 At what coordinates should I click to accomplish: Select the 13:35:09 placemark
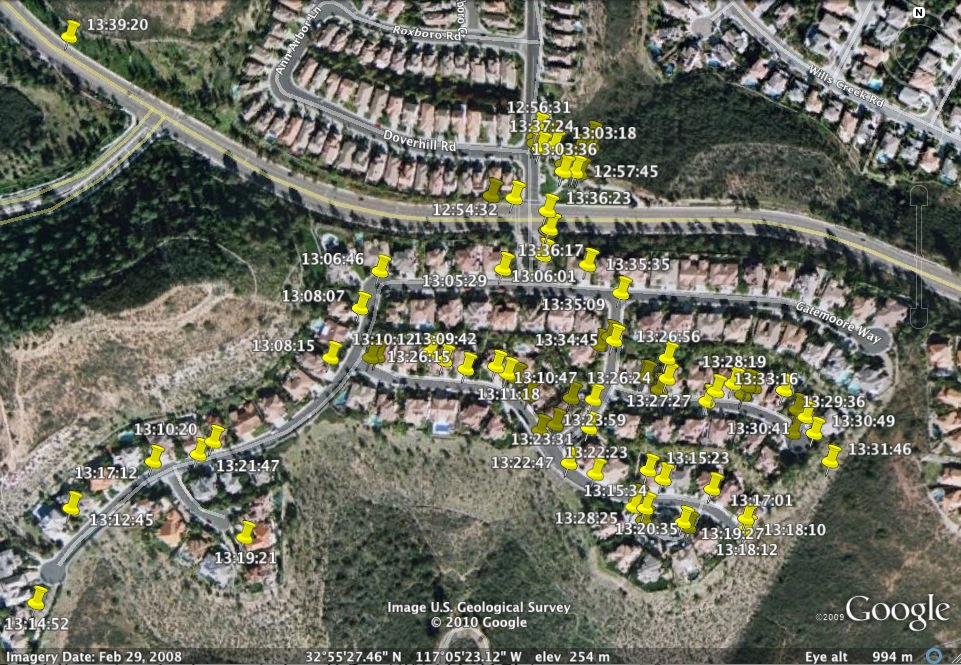pos(622,289)
